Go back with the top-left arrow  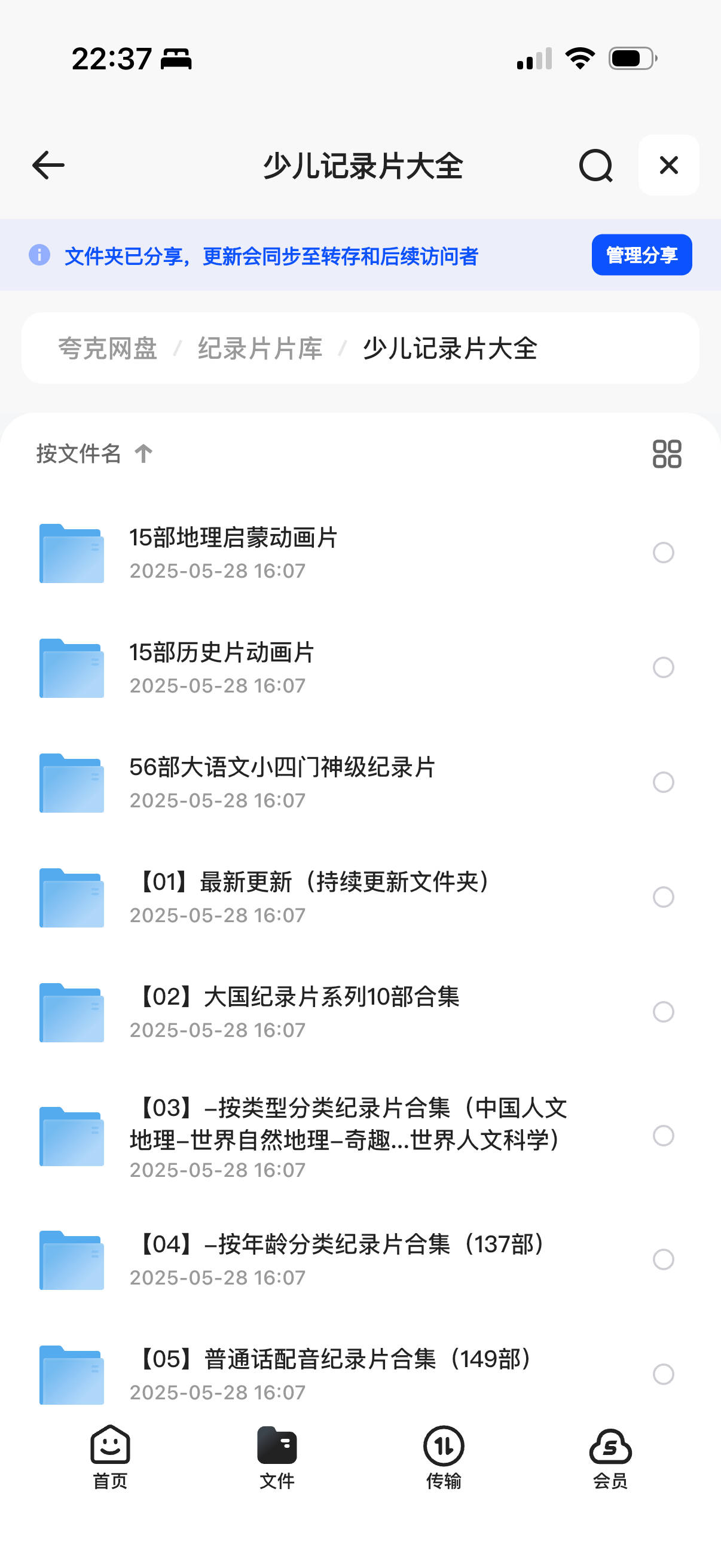click(48, 165)
